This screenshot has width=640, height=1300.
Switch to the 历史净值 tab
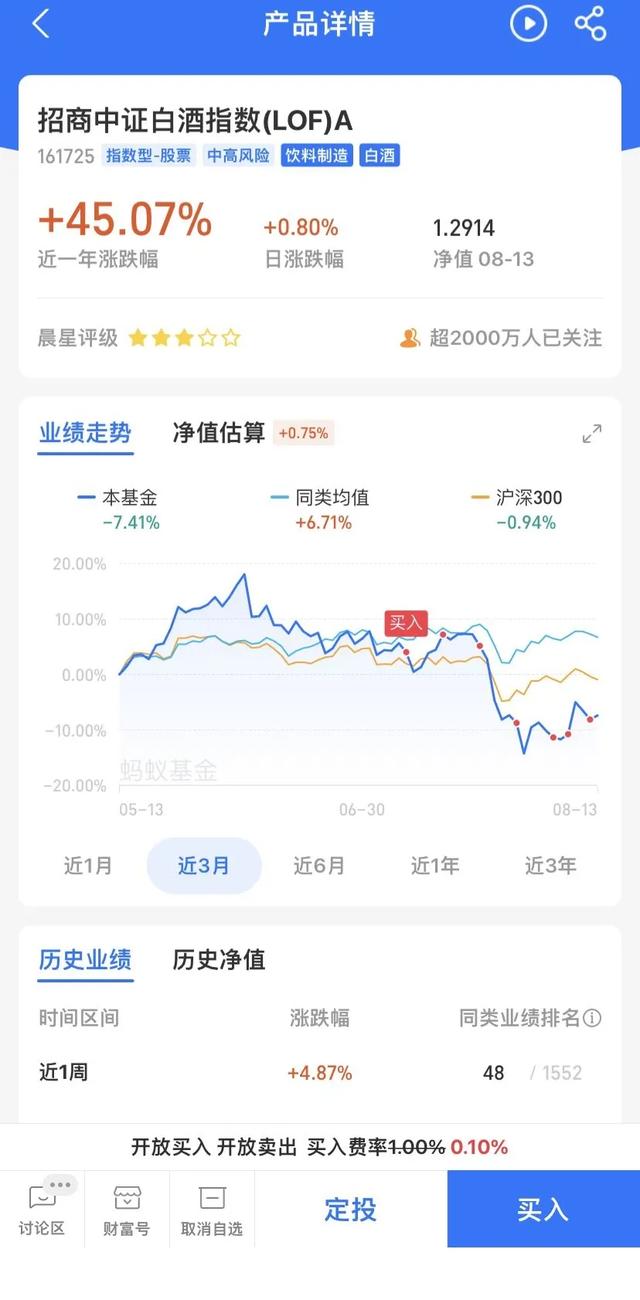pos(219,960)
